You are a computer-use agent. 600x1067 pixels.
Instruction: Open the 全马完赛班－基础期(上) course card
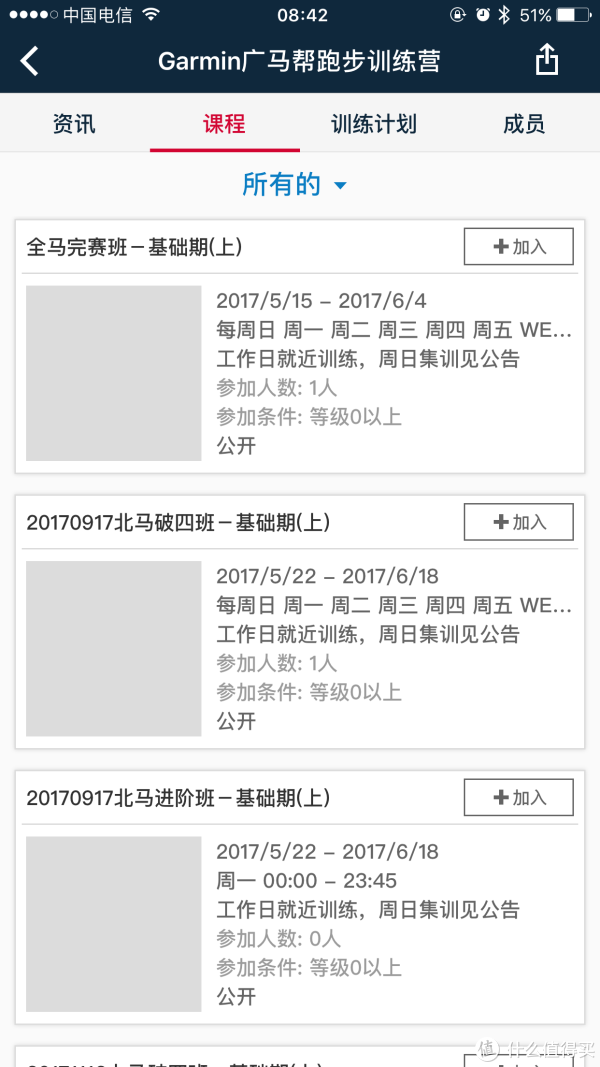300,346
